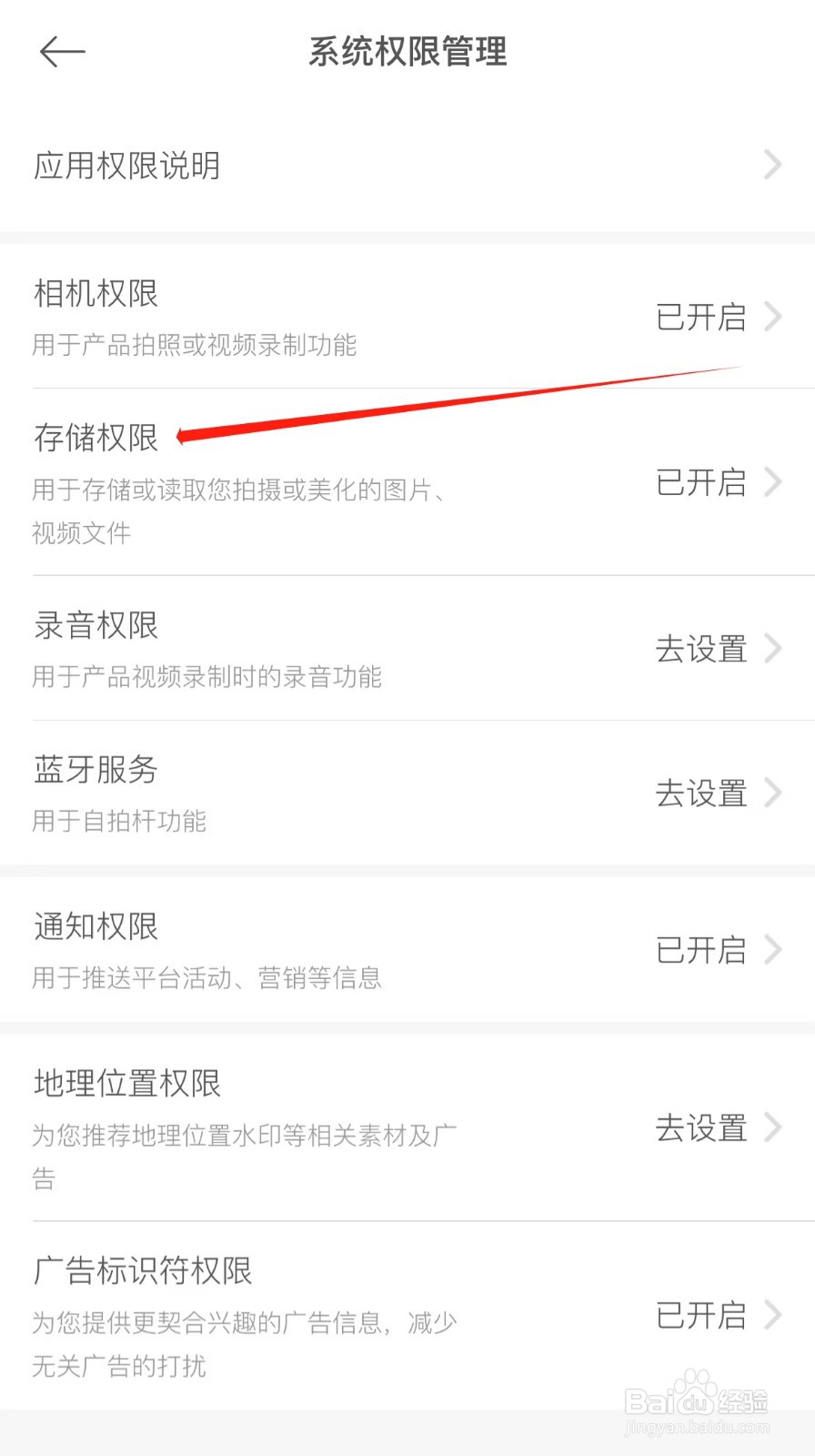
Task: Open 应用权限说明 (app permission description)
Action: (127, 166)
